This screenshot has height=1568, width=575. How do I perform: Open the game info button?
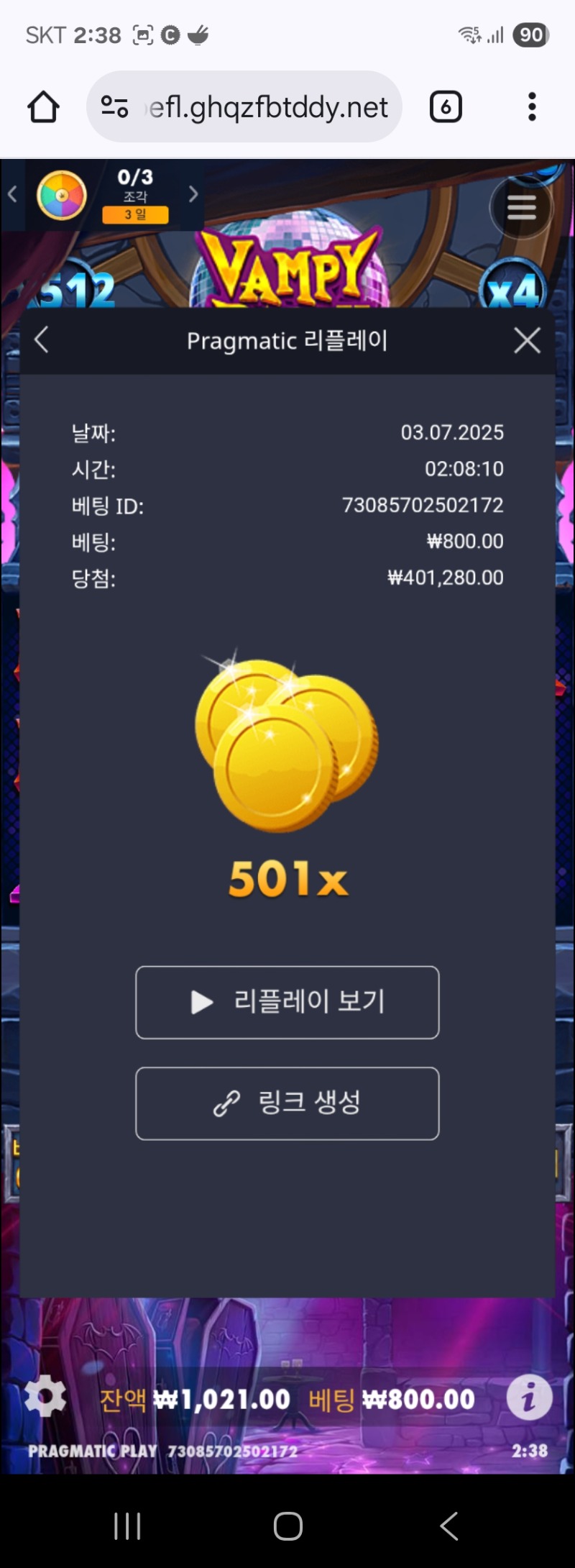click(x=529, y=1398)
